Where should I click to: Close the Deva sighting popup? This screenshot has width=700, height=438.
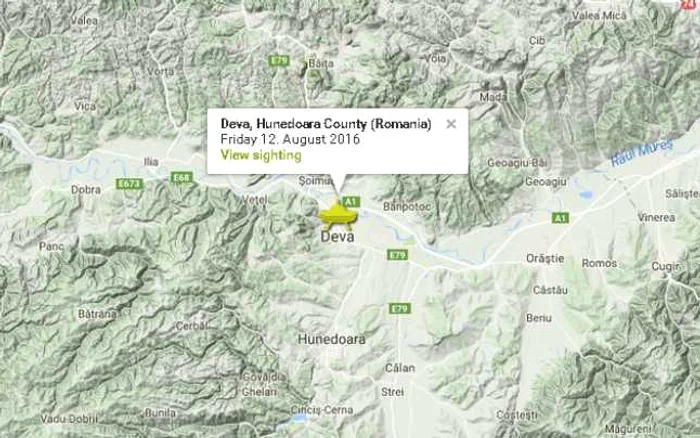(x=451, y=124)
